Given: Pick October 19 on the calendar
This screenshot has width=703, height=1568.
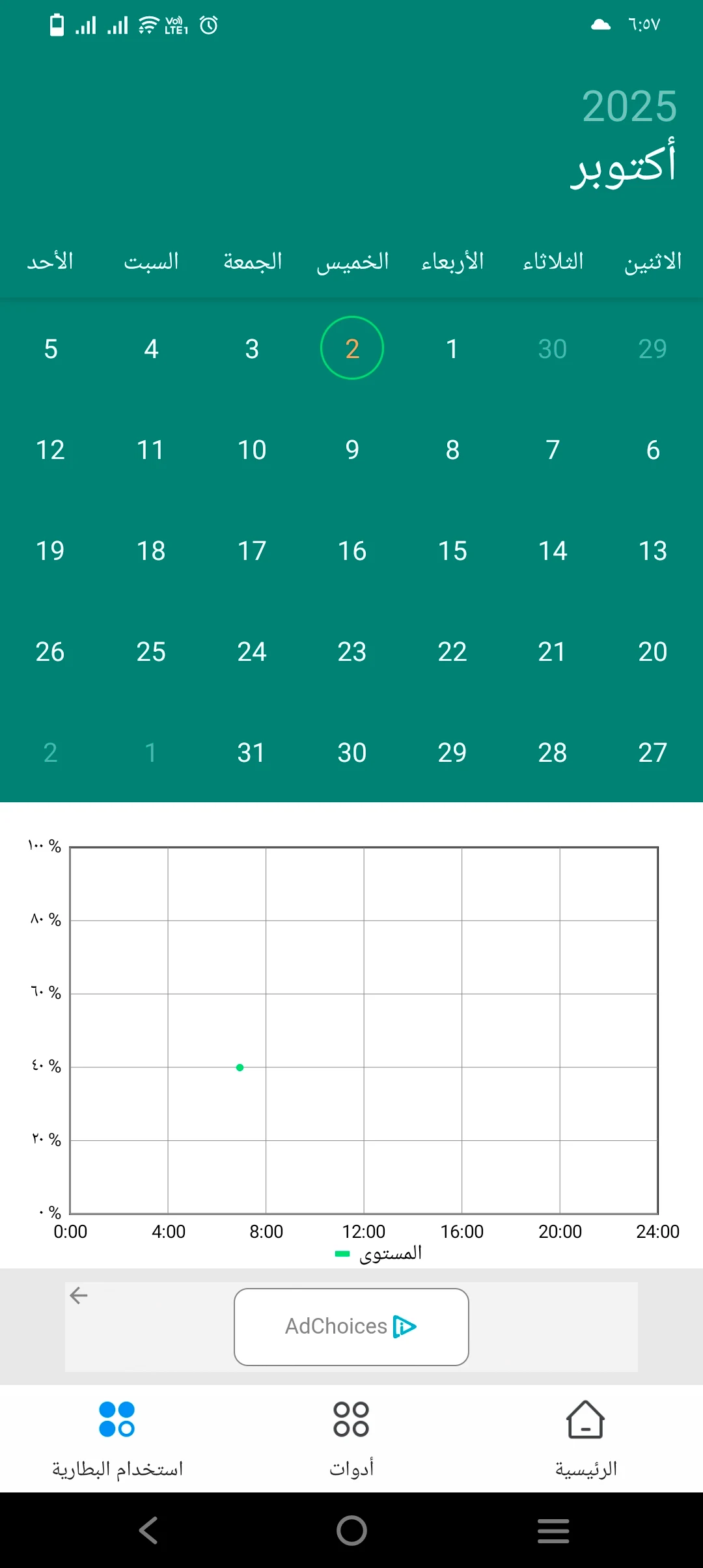Looking at the screenshot, I should [x=50, y=551].
